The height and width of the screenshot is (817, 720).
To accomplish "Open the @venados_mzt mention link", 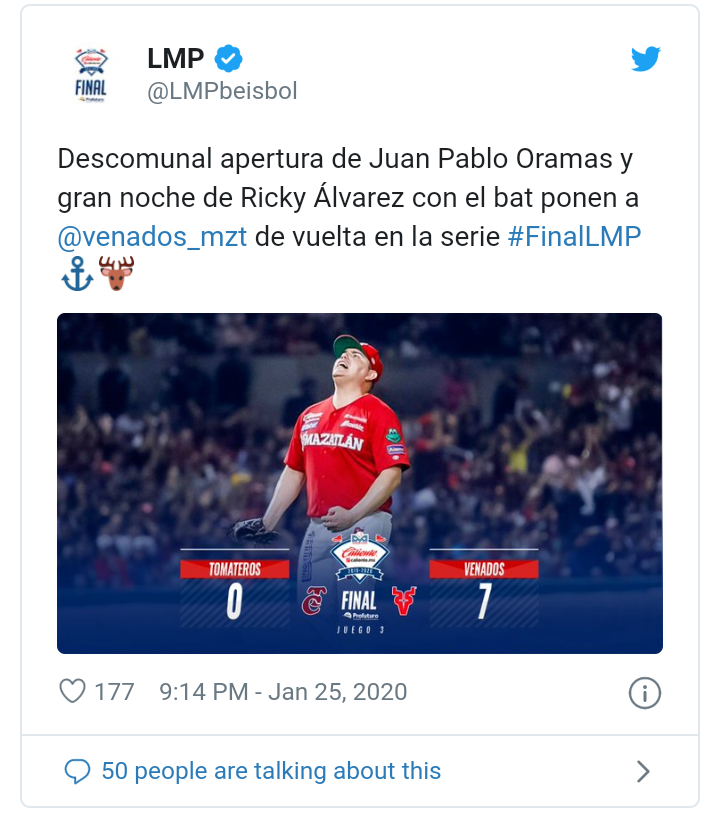I will click(x=152, y=237).
